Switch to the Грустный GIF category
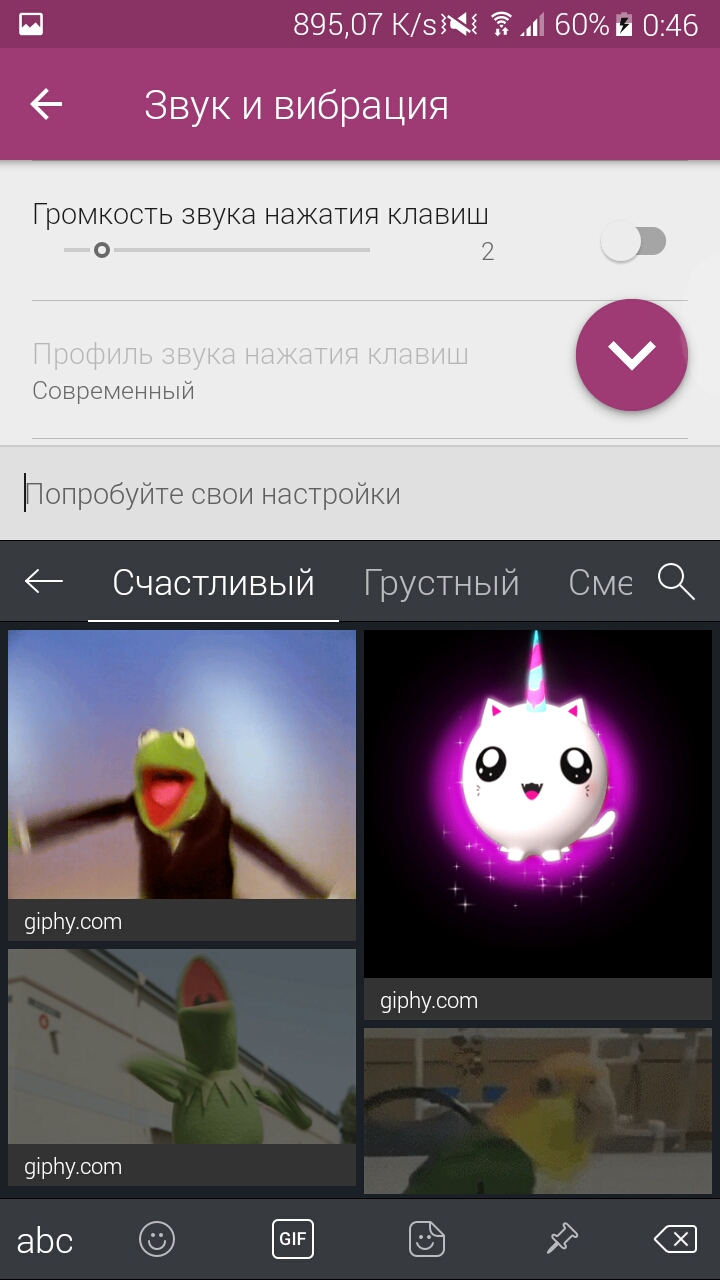This screenshot has height=1280, width=720. click(x=441, y=582)
